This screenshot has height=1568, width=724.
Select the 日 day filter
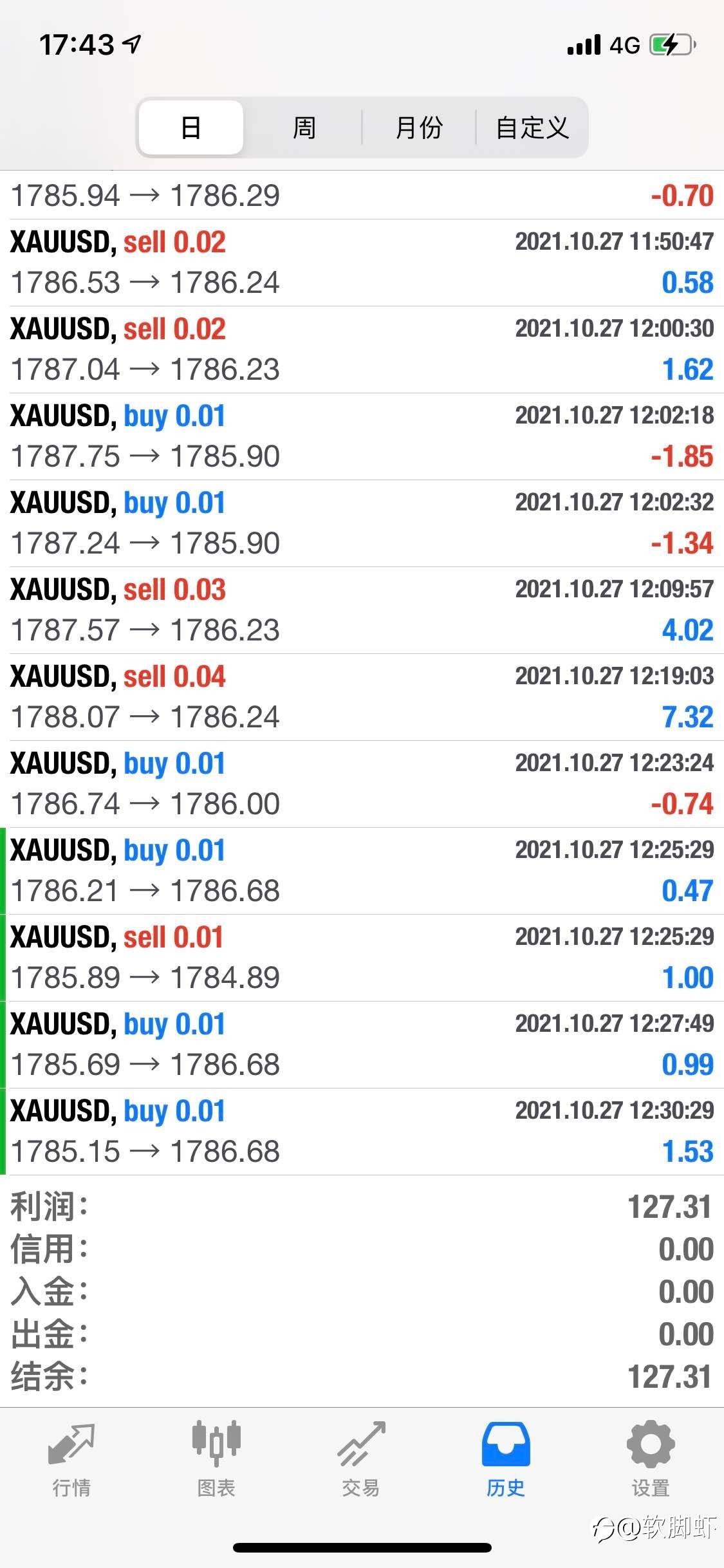[191, 127]
